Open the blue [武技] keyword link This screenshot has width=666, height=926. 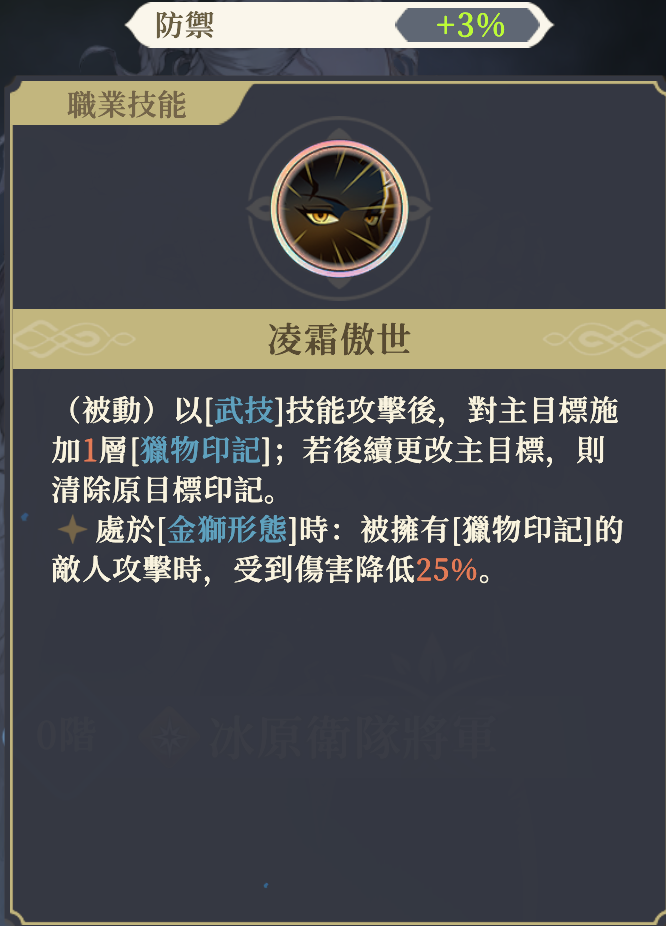[244, 411]
